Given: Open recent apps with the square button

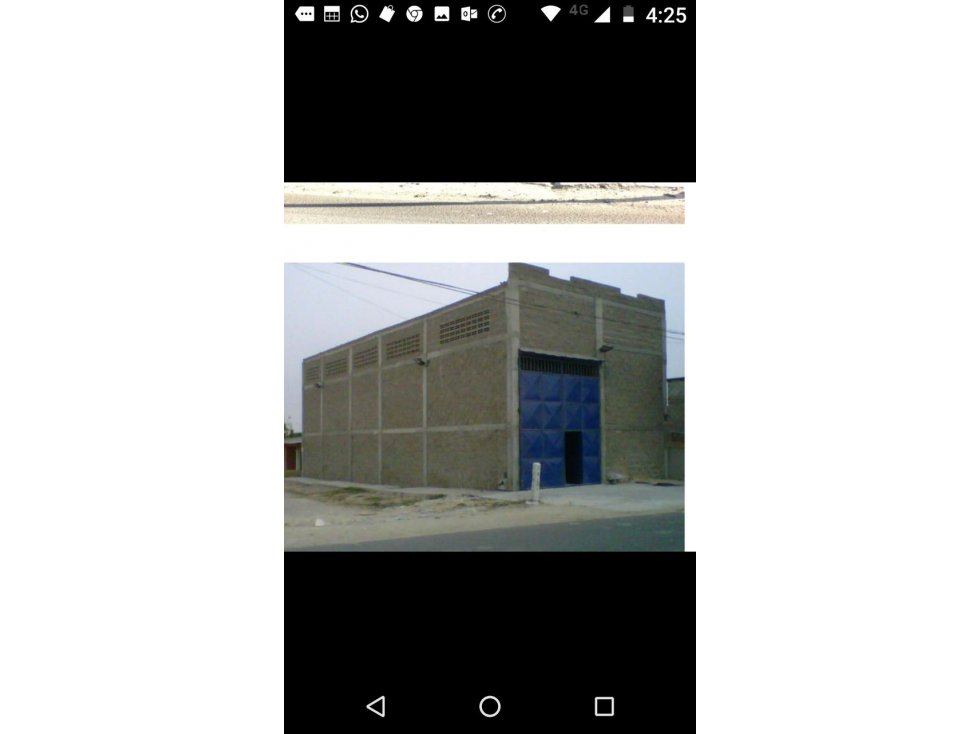Looking at the screenshot, I should [x=604, y=707].
